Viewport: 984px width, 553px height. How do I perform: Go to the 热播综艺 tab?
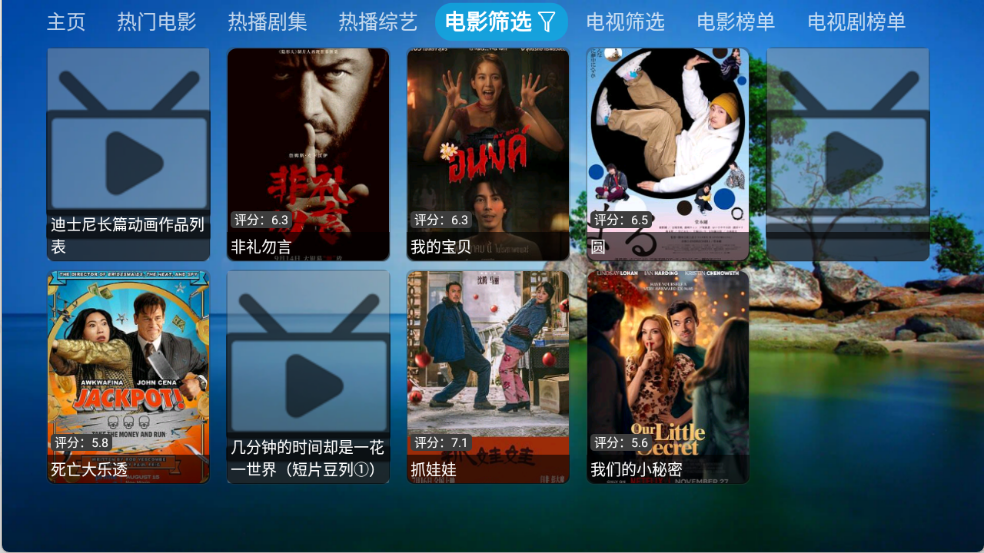click(378, 22)
